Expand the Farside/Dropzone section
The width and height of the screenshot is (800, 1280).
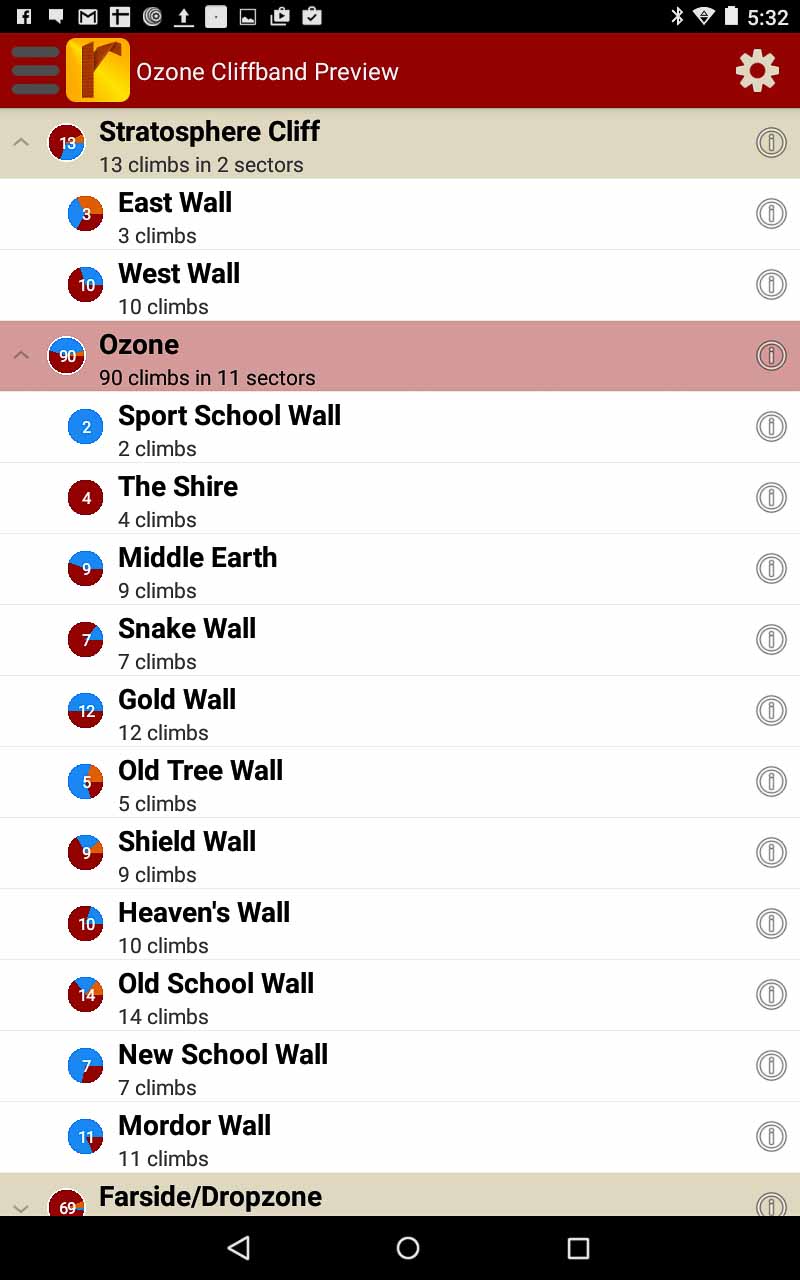coord(21,1205)
